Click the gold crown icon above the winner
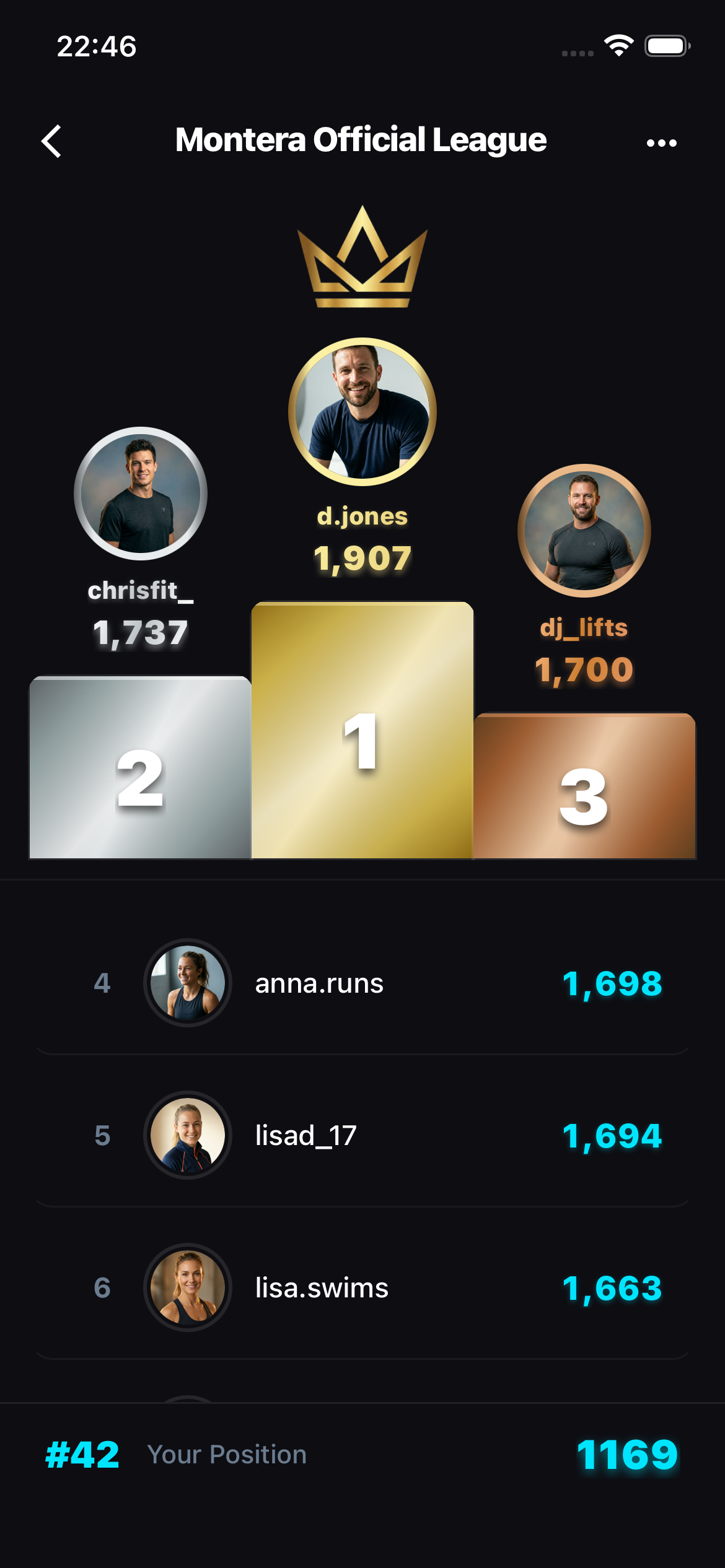This screenshot has height=1568, width=725. [362, 260]
